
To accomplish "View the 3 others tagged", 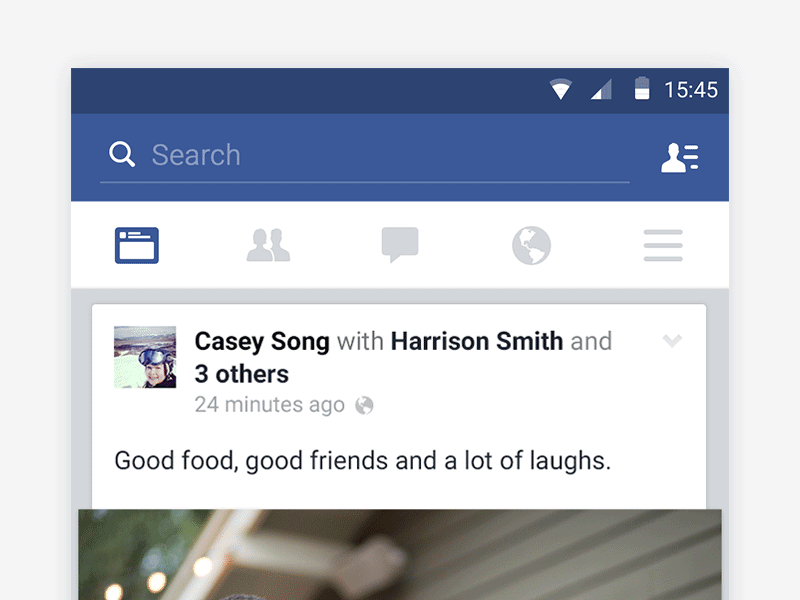I will (x=241, y=374).
